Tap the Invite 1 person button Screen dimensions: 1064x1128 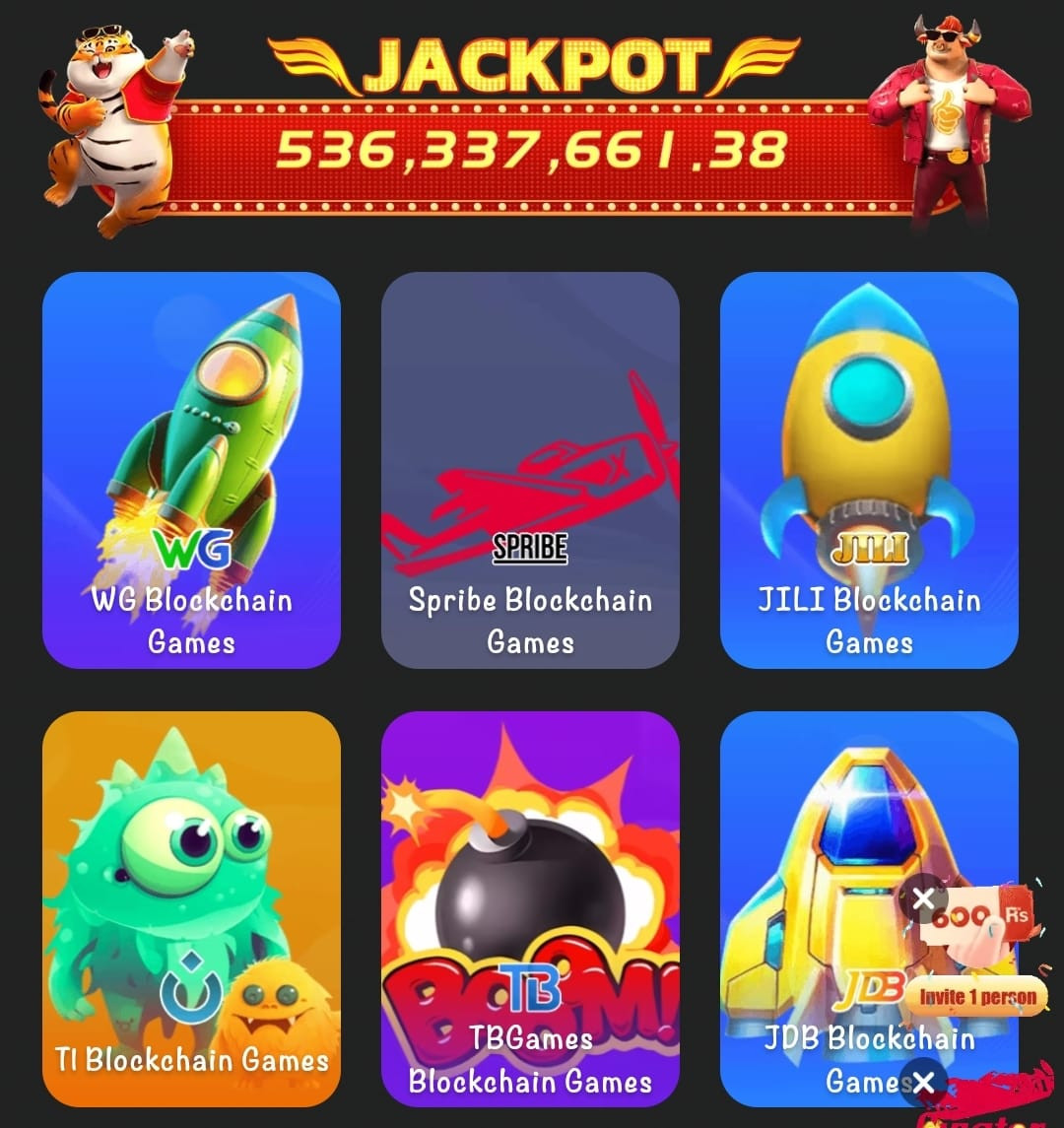(977, 996)
